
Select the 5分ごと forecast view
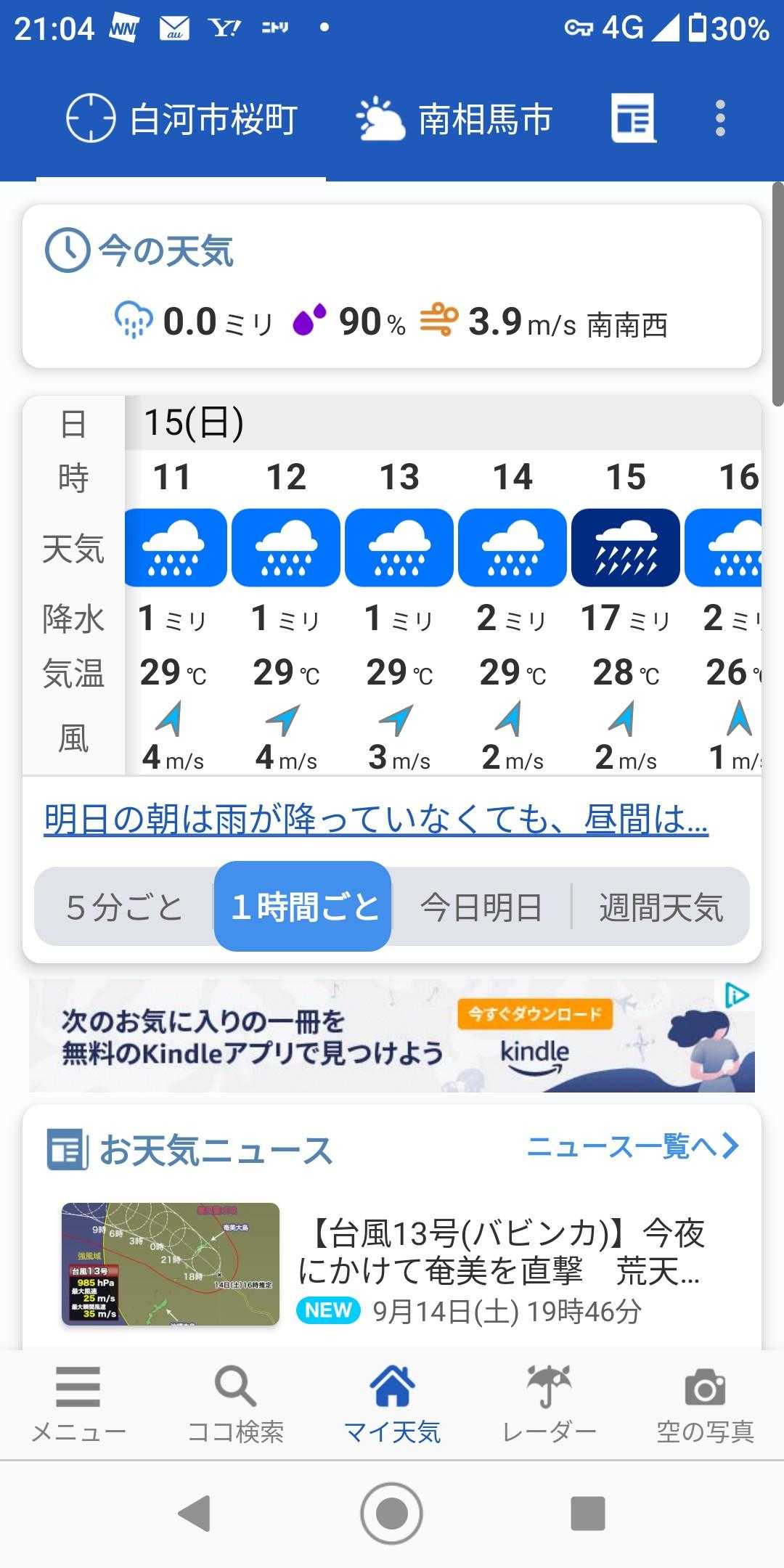(124, 907)
